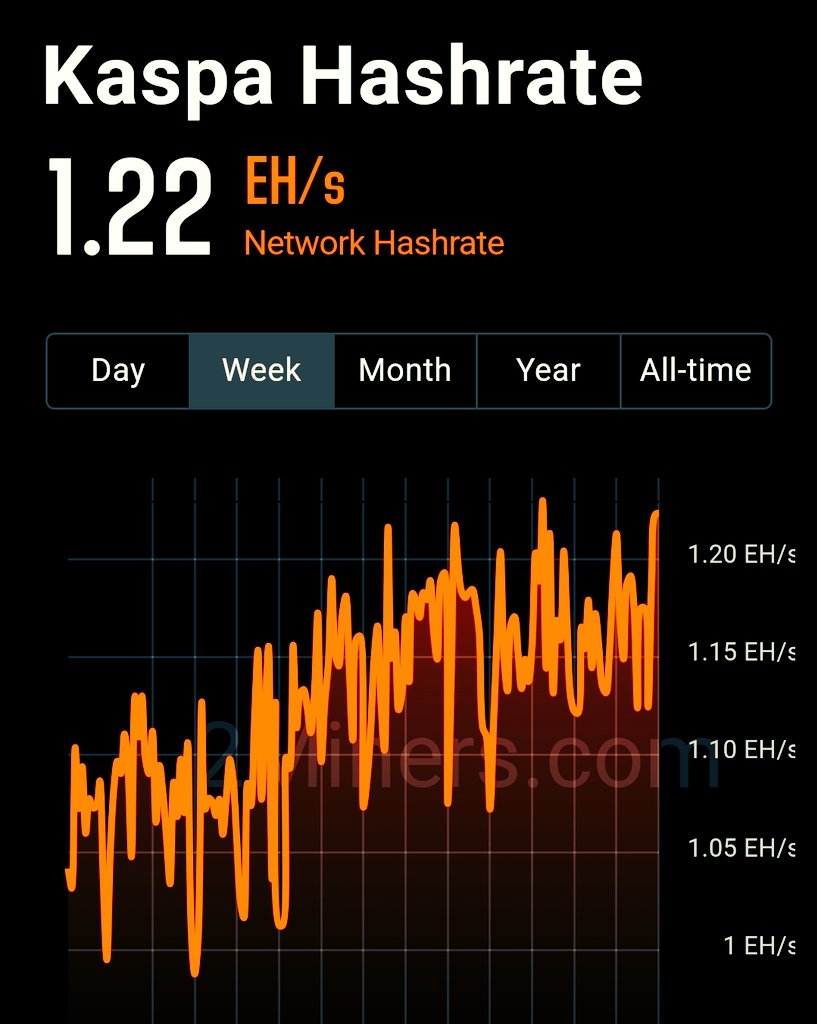The height and width of the screenshot is (1024, 817).
Task: Select the Week hashrate view
Action: (x=261, y=371)
